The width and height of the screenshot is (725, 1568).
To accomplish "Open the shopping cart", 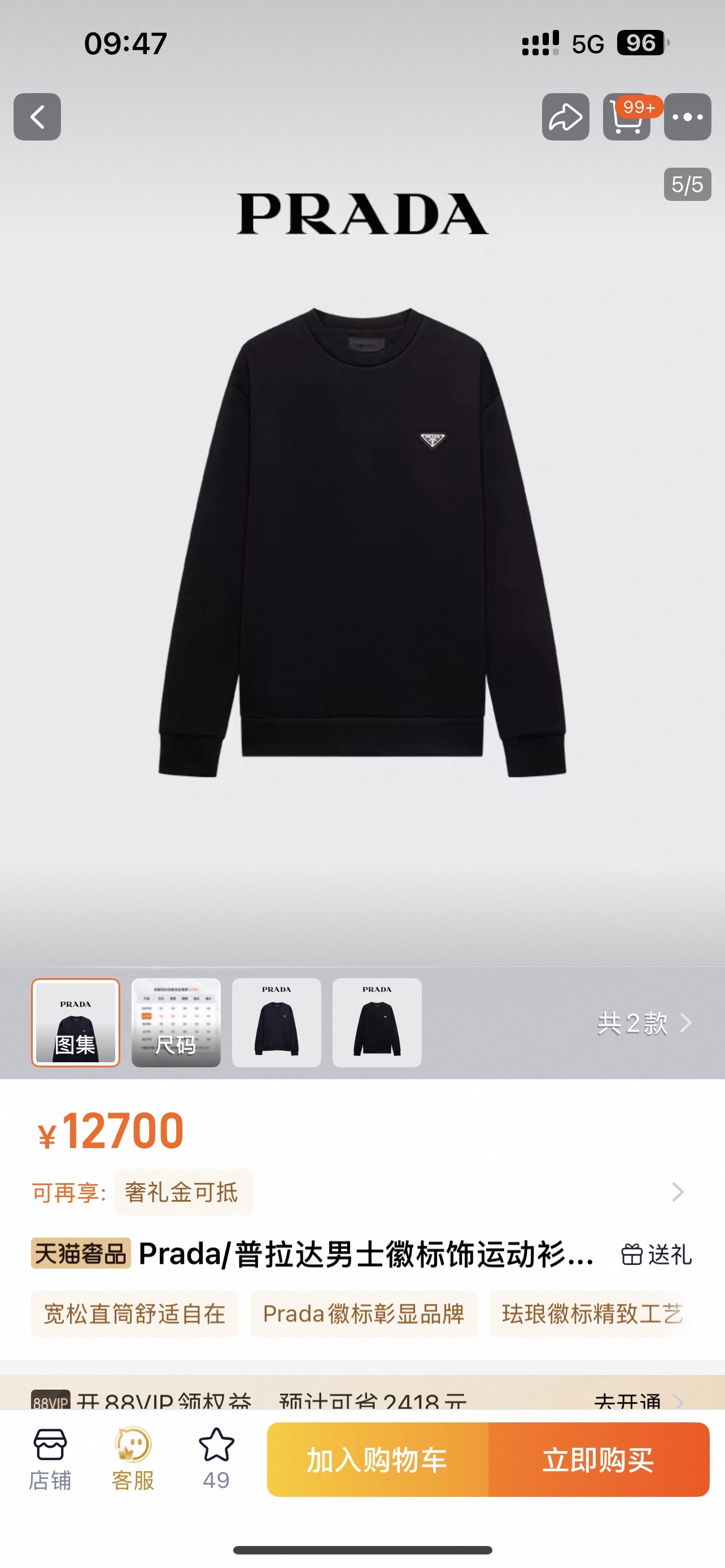I will click(x=626, y=117).
